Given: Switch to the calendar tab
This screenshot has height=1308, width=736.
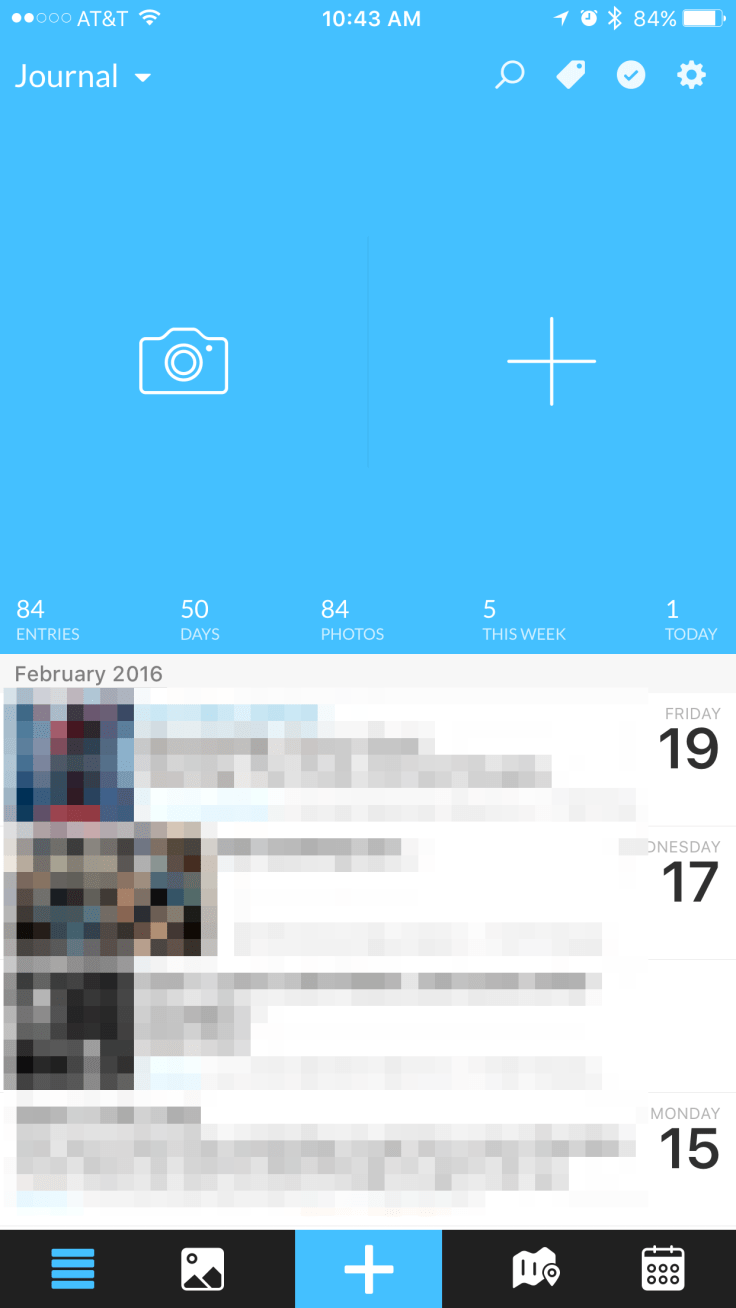Looking at the screenshot, I should point(662,1269).
